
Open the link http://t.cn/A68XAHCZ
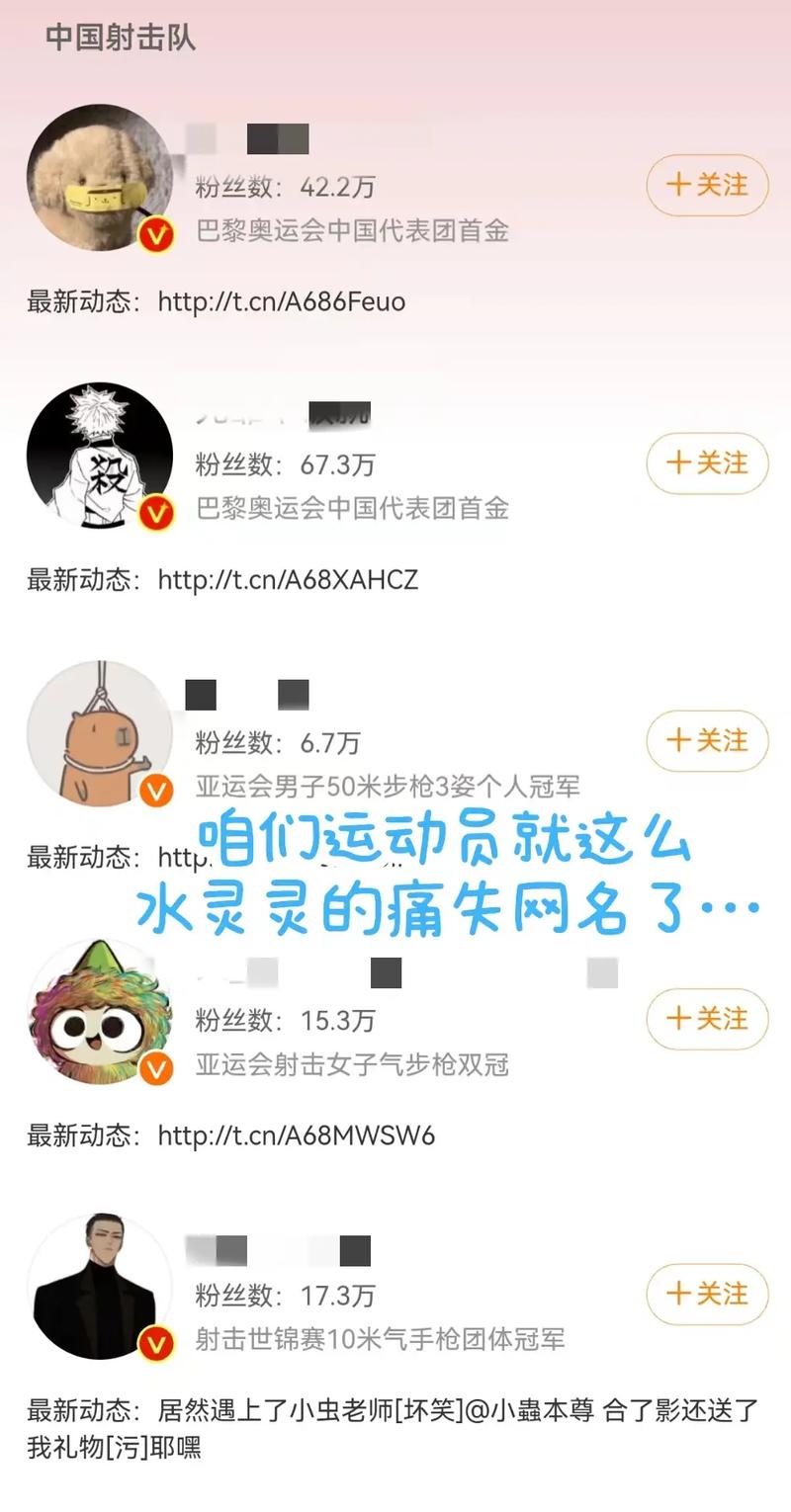[x=288, y=579]
